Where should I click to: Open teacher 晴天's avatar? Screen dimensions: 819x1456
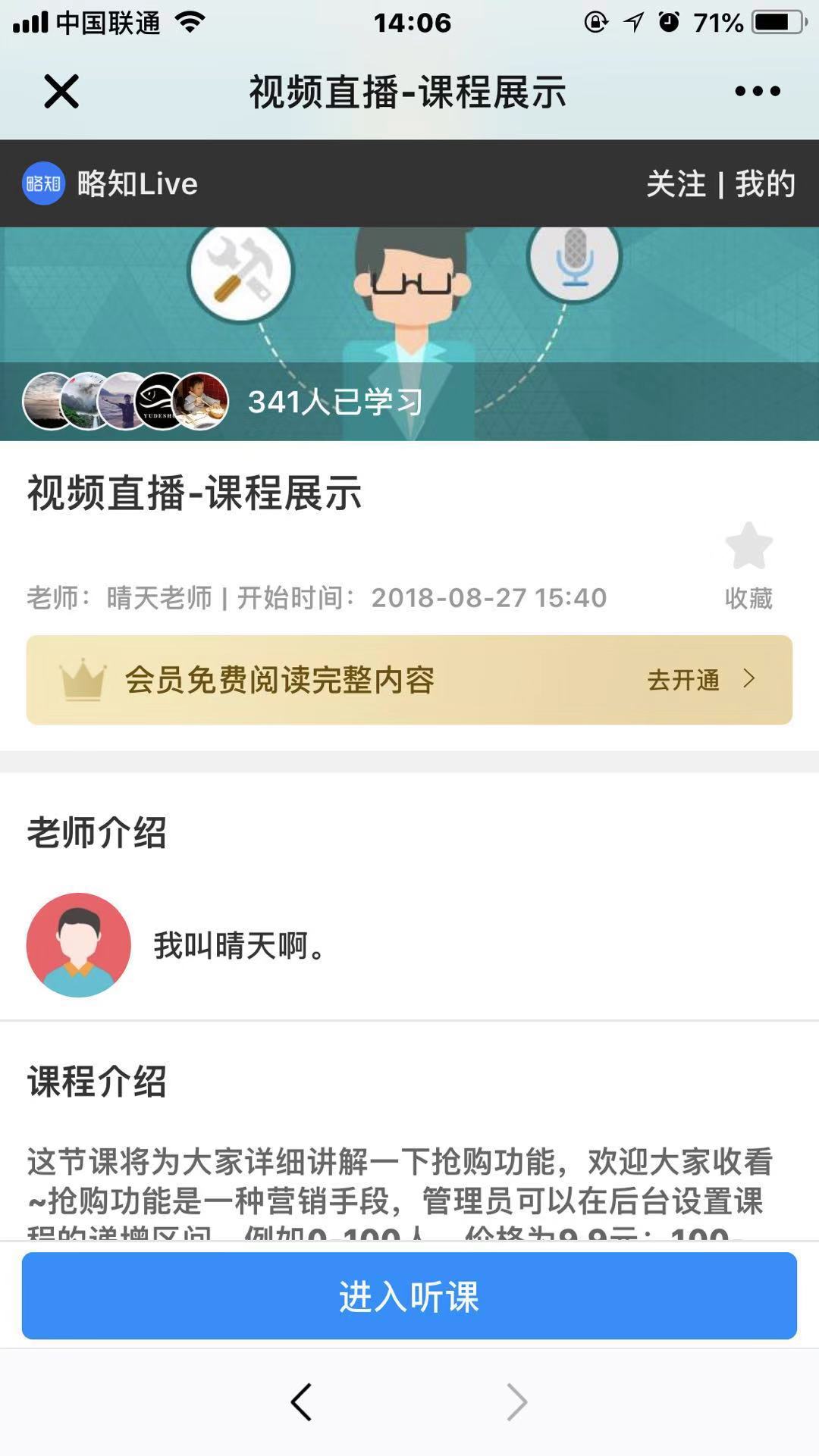click(79, 944)
